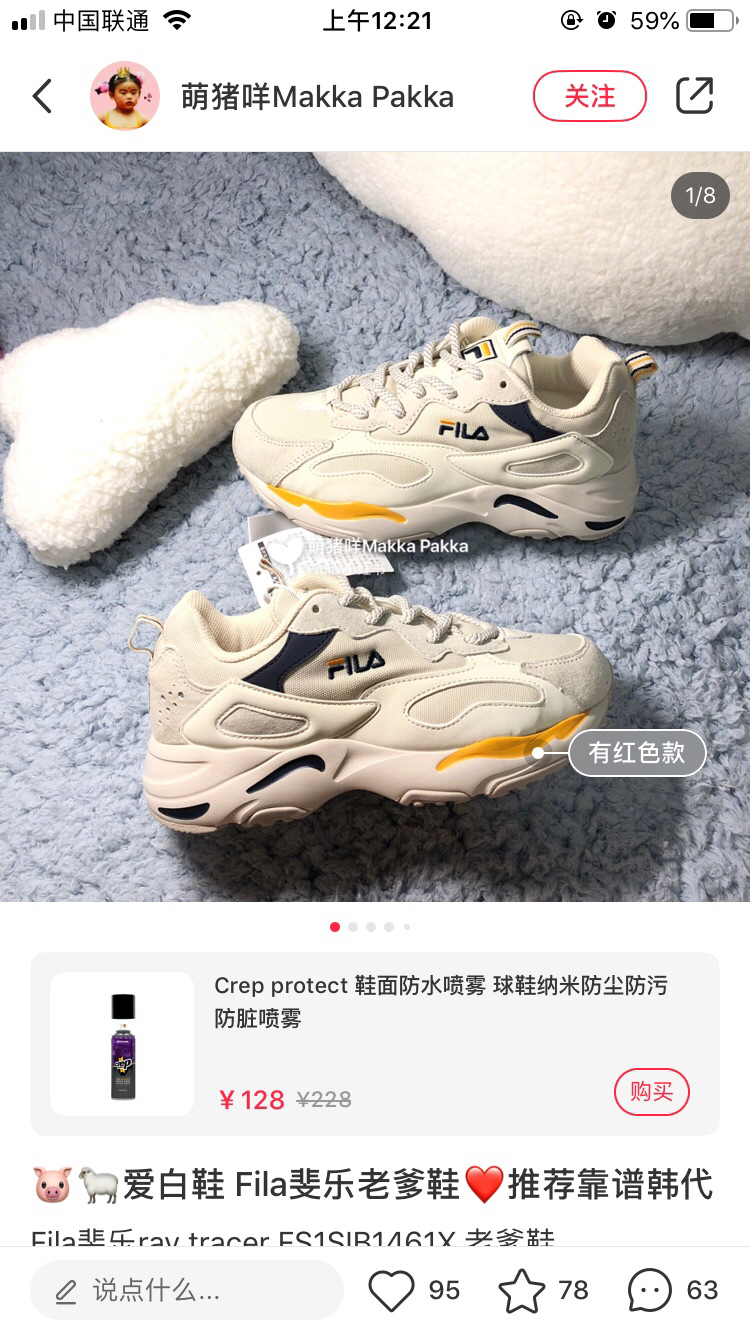Image resolution: width=750 pixels, height=1334 pixels.
Task: Go back using the top-left arrow
Action: tap(42, 96)
